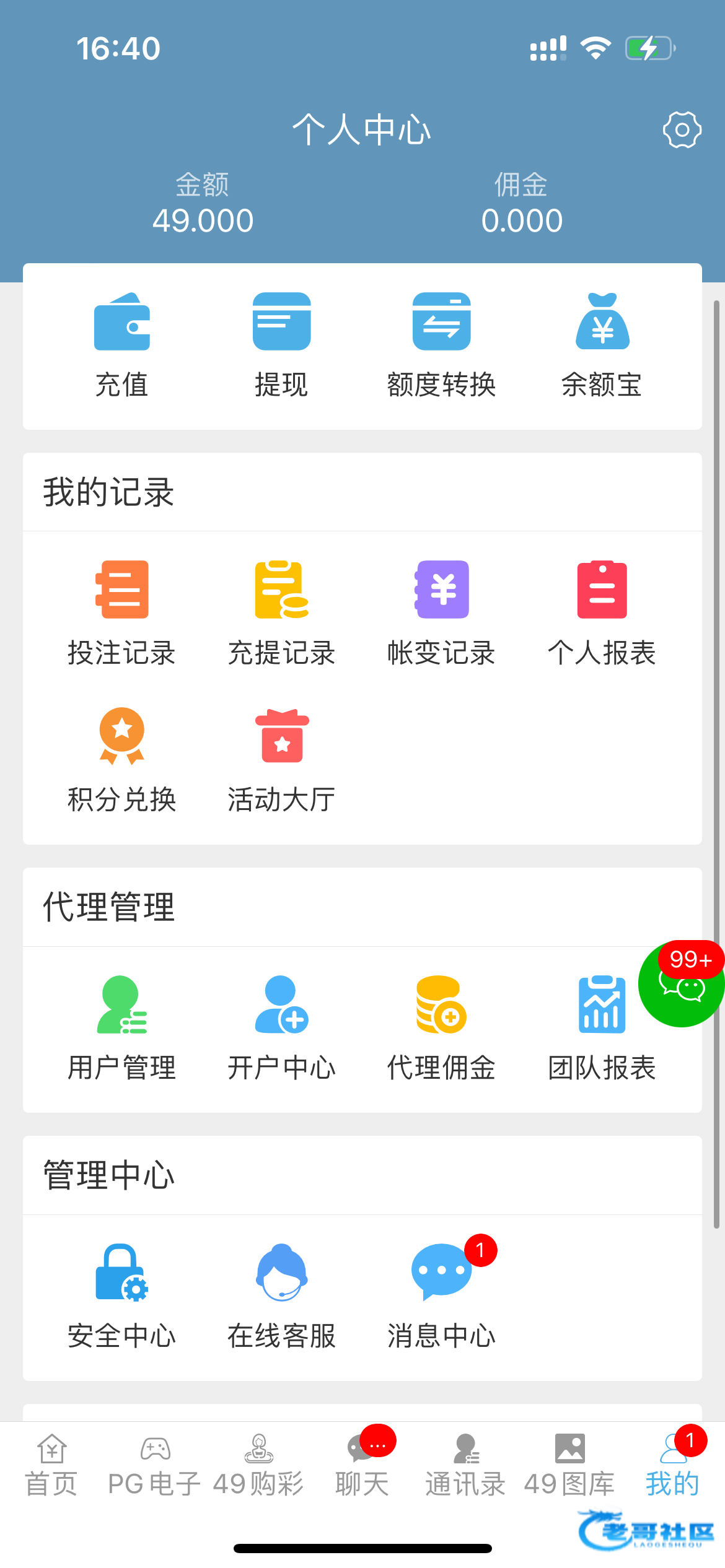View 代理佣金 agent commission
This screenshot has width=725, height=1568.
pyautogui.click(x=441, y=1027)
